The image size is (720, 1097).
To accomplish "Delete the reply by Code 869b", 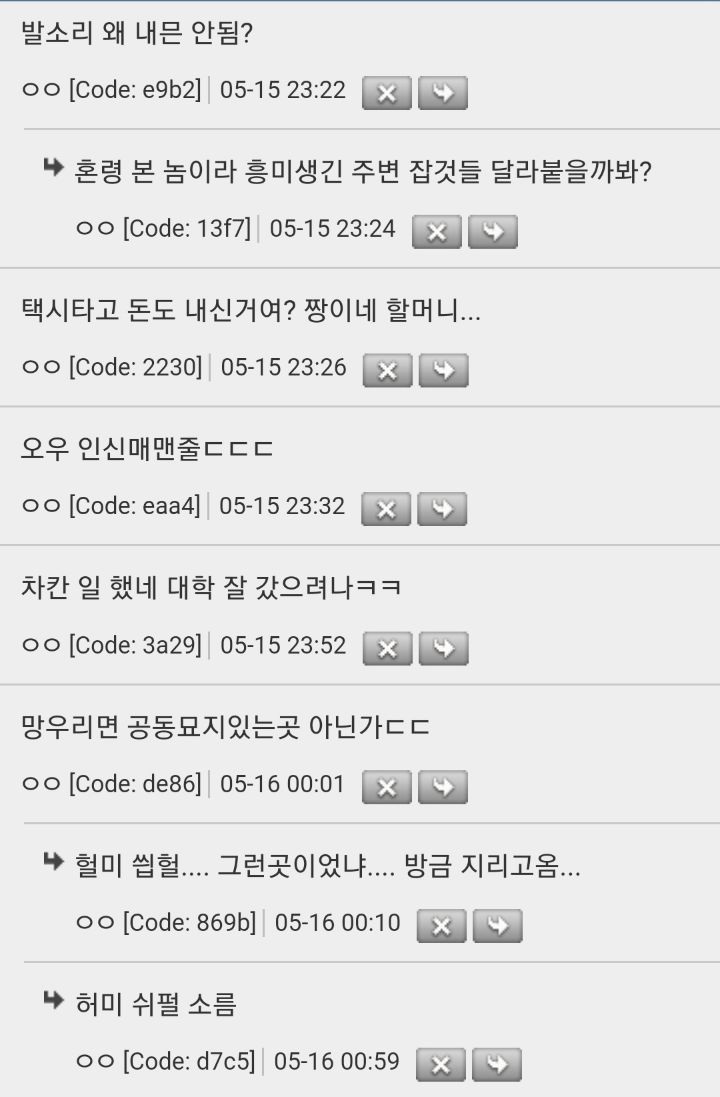I will click(x=440, y=926).
